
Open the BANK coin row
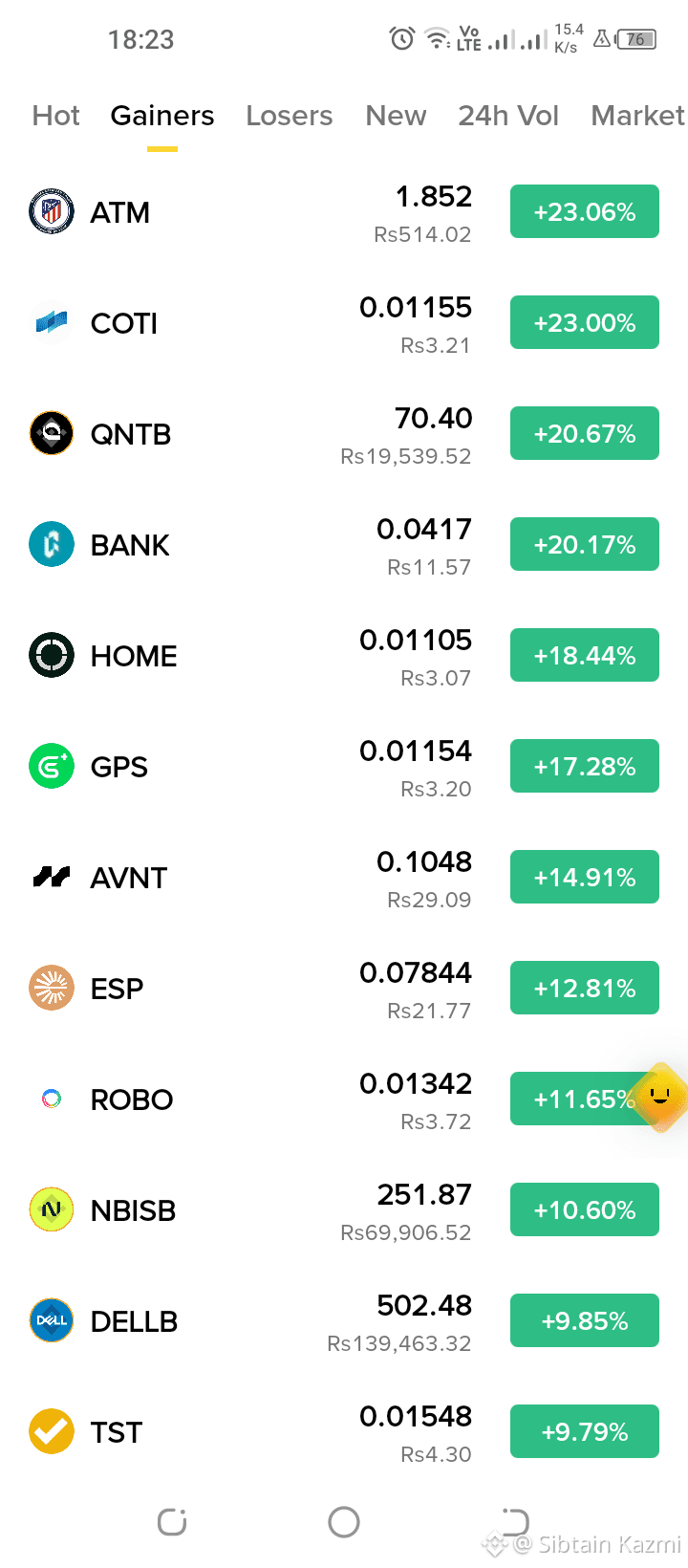click(x=344, y=545)
